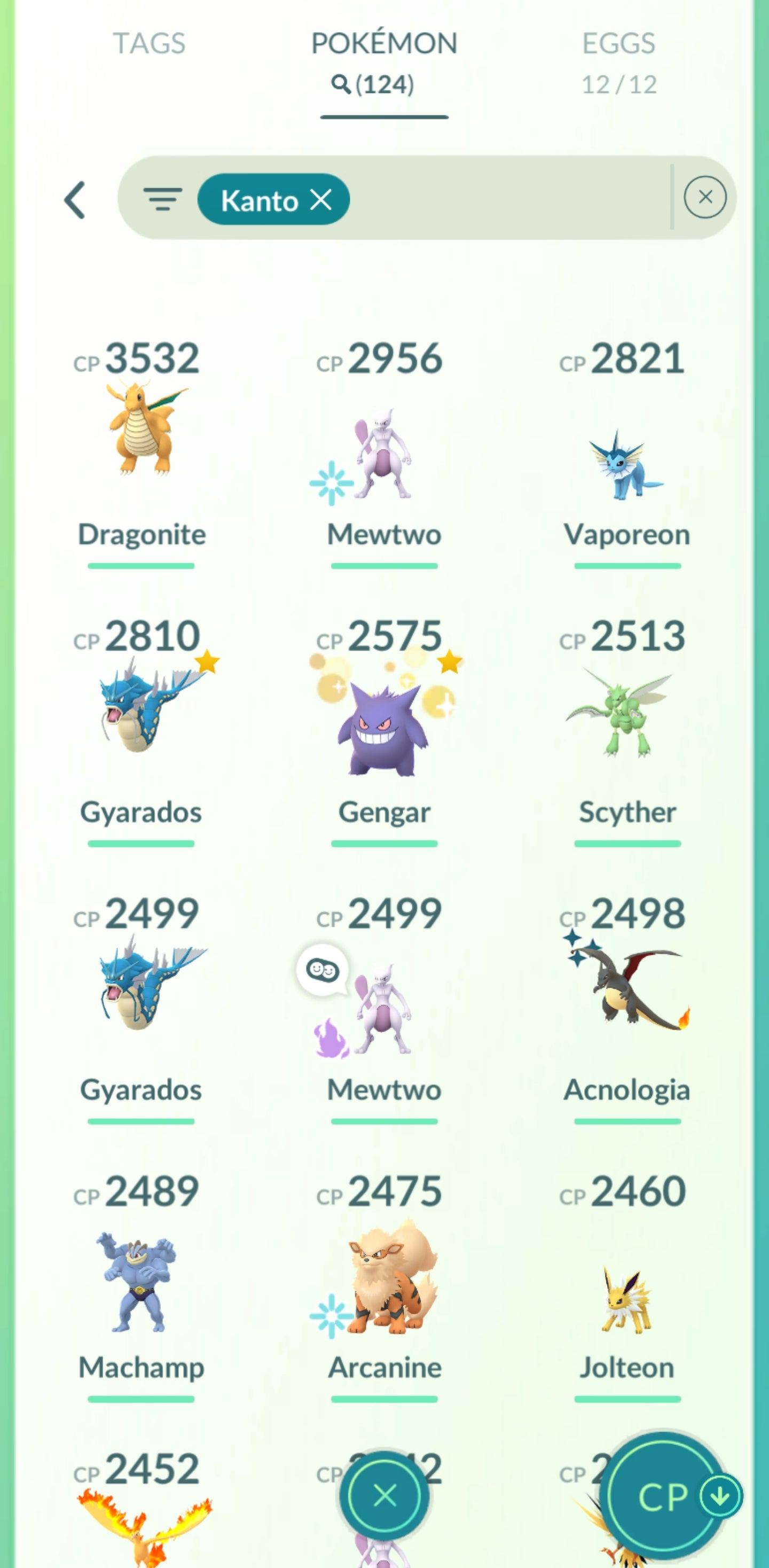Clear the search field
769x1568 pixels.
pos(704,197)
